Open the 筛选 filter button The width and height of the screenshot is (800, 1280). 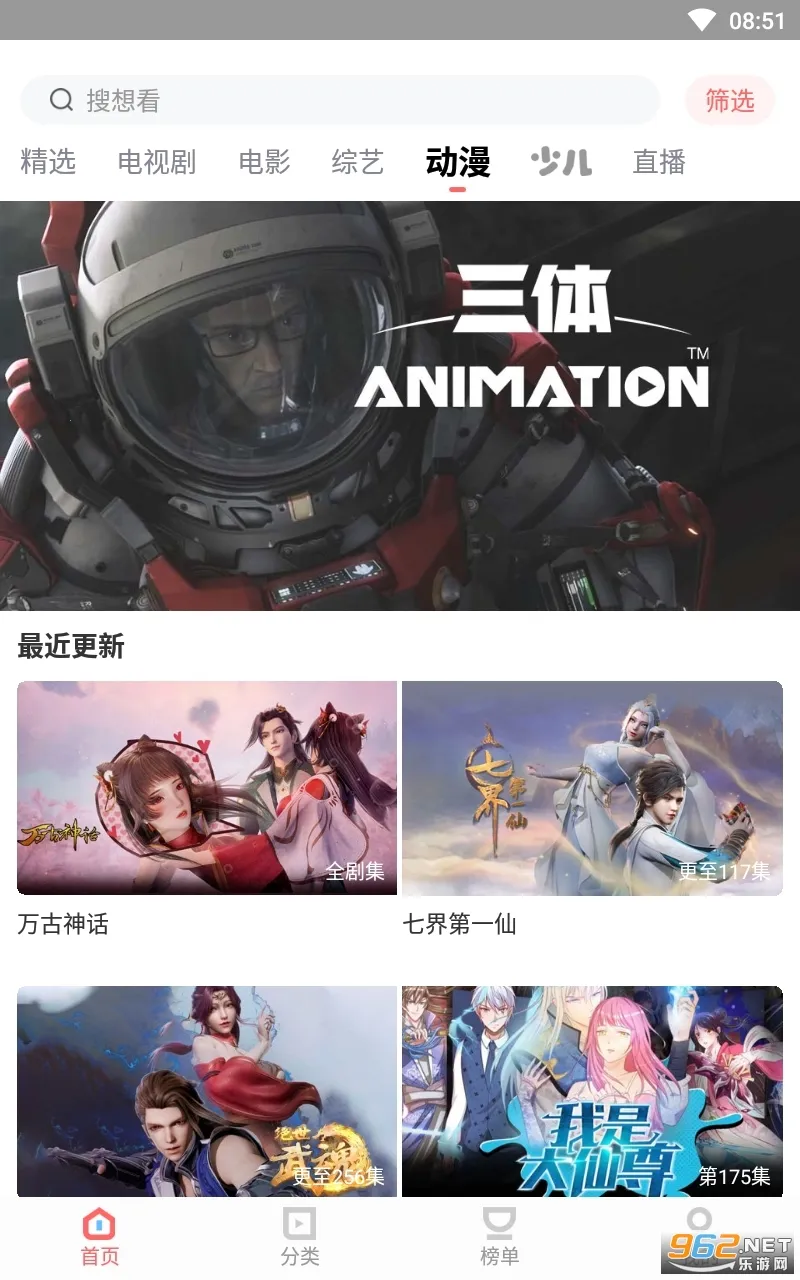click(x=730, y=100)
